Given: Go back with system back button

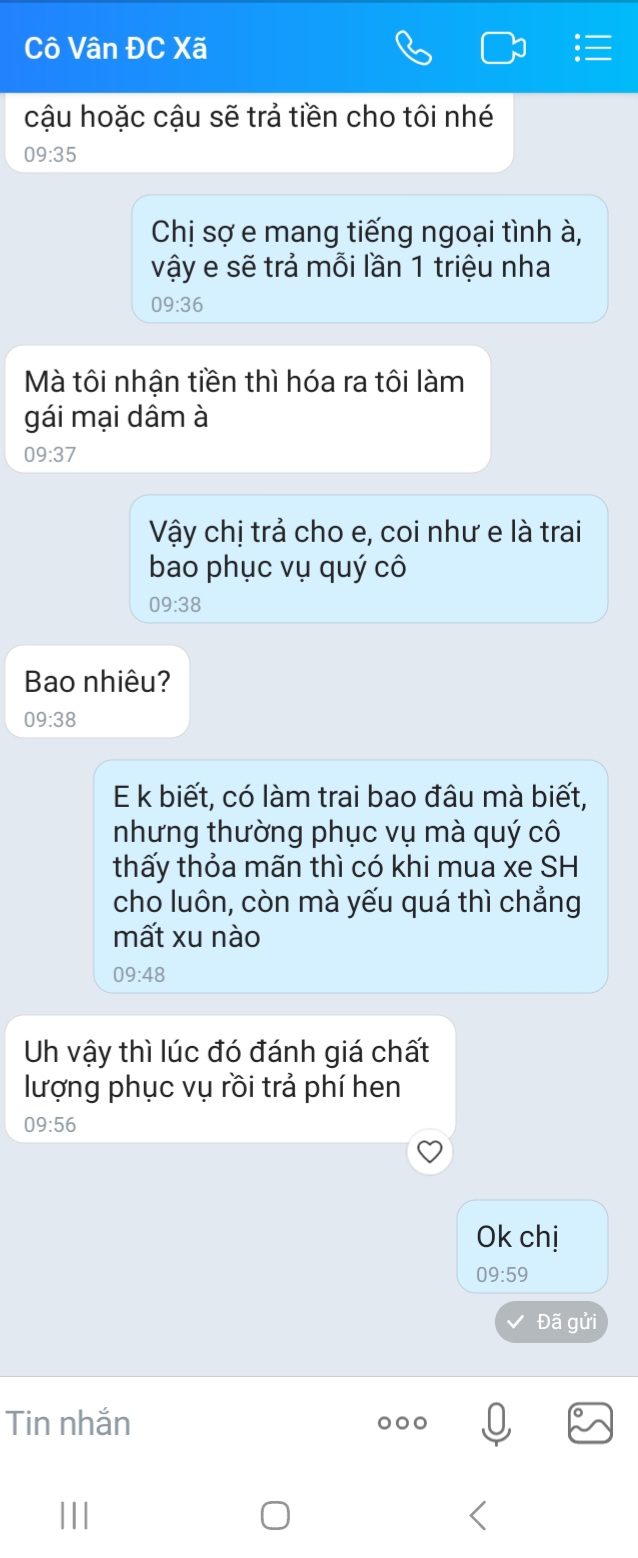Looking at the screenshot, I should [x=478, y=1516].
